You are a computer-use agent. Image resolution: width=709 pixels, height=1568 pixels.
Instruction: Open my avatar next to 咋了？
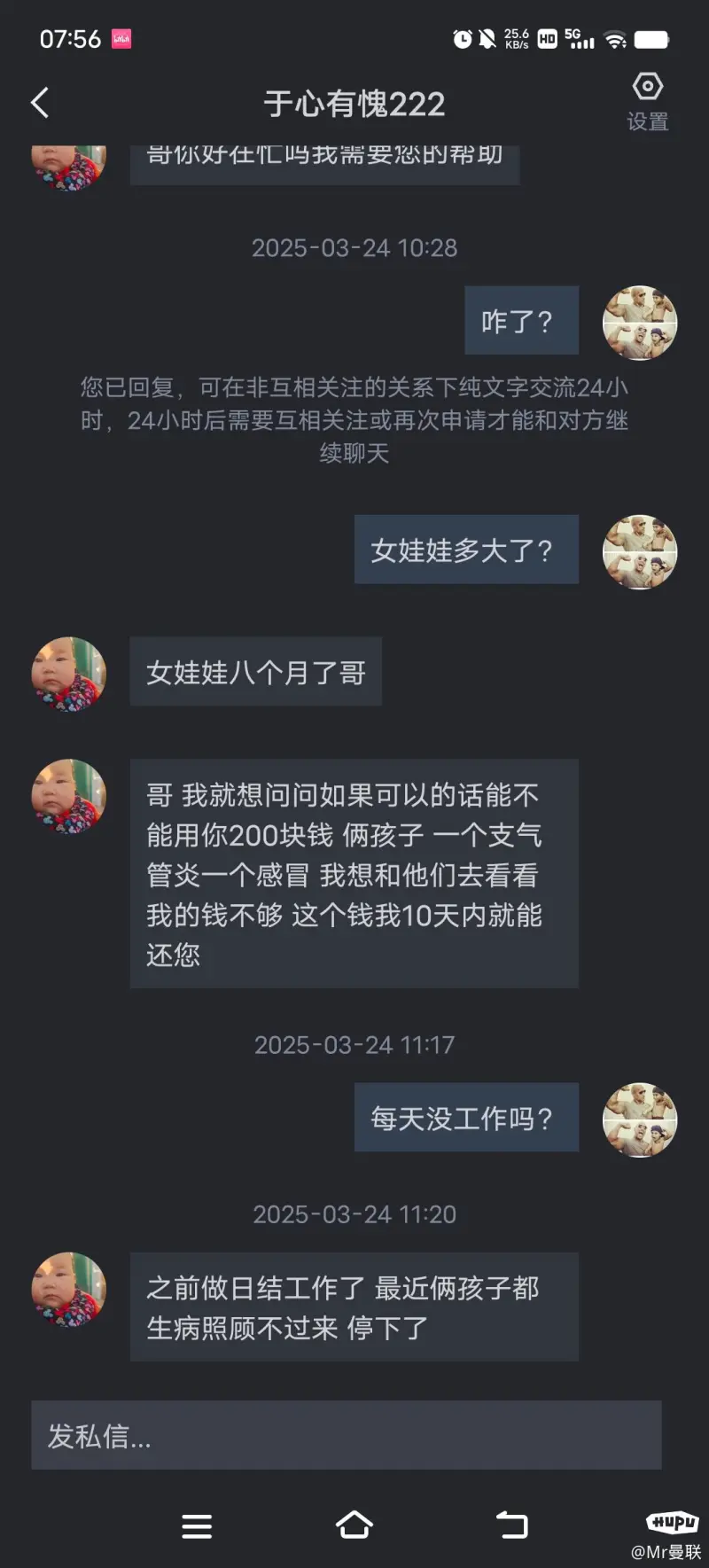point(639,322)
